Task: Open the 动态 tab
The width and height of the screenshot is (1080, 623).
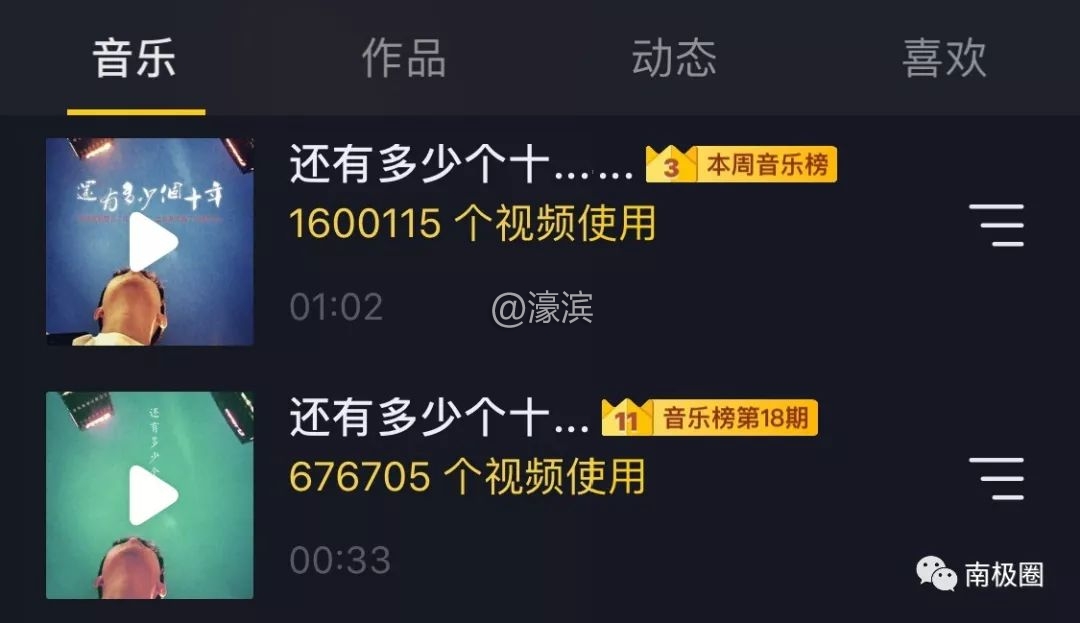Action: pos(674,58)
